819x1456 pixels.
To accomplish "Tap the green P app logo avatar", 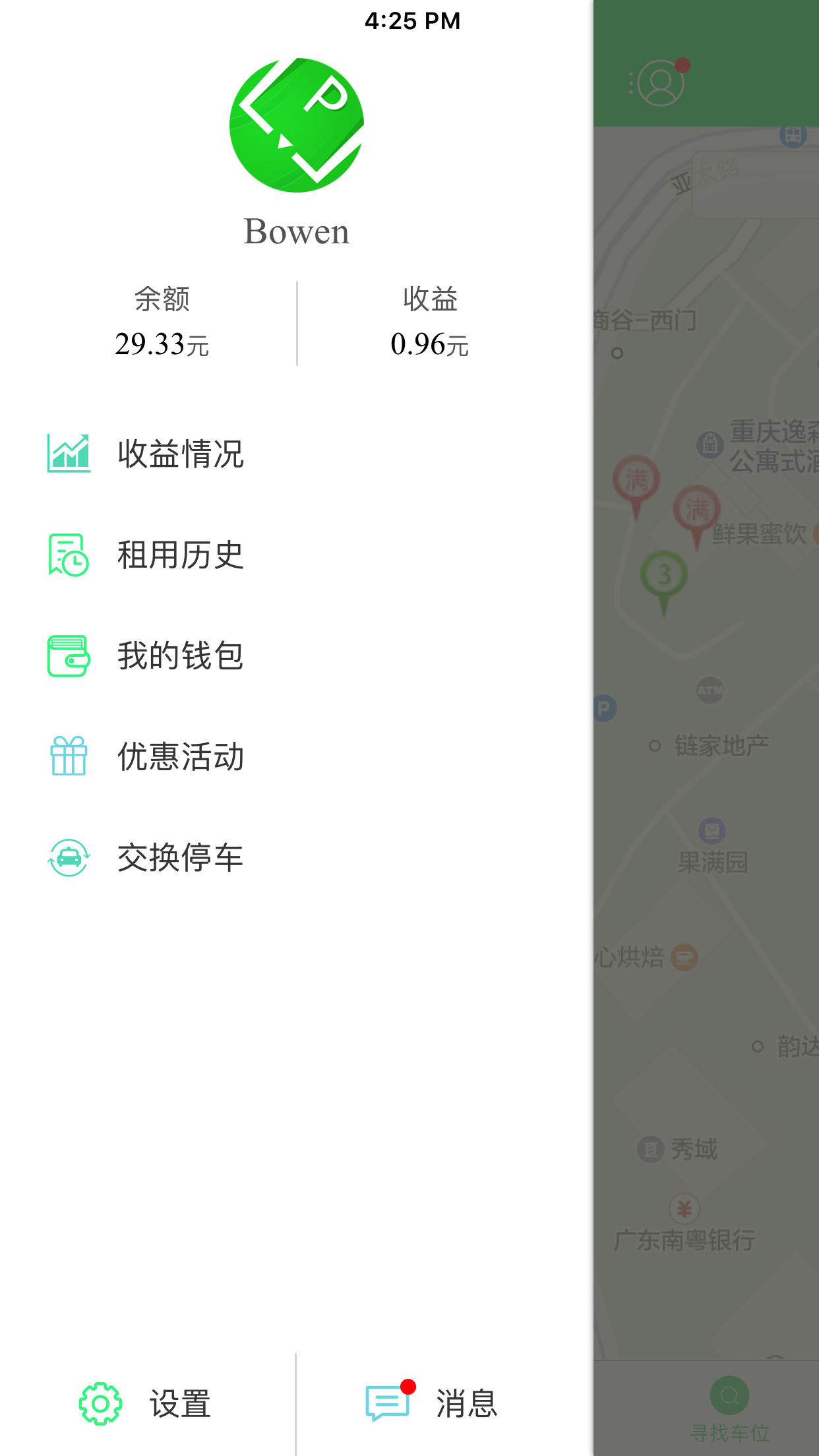I will (297, 122).
